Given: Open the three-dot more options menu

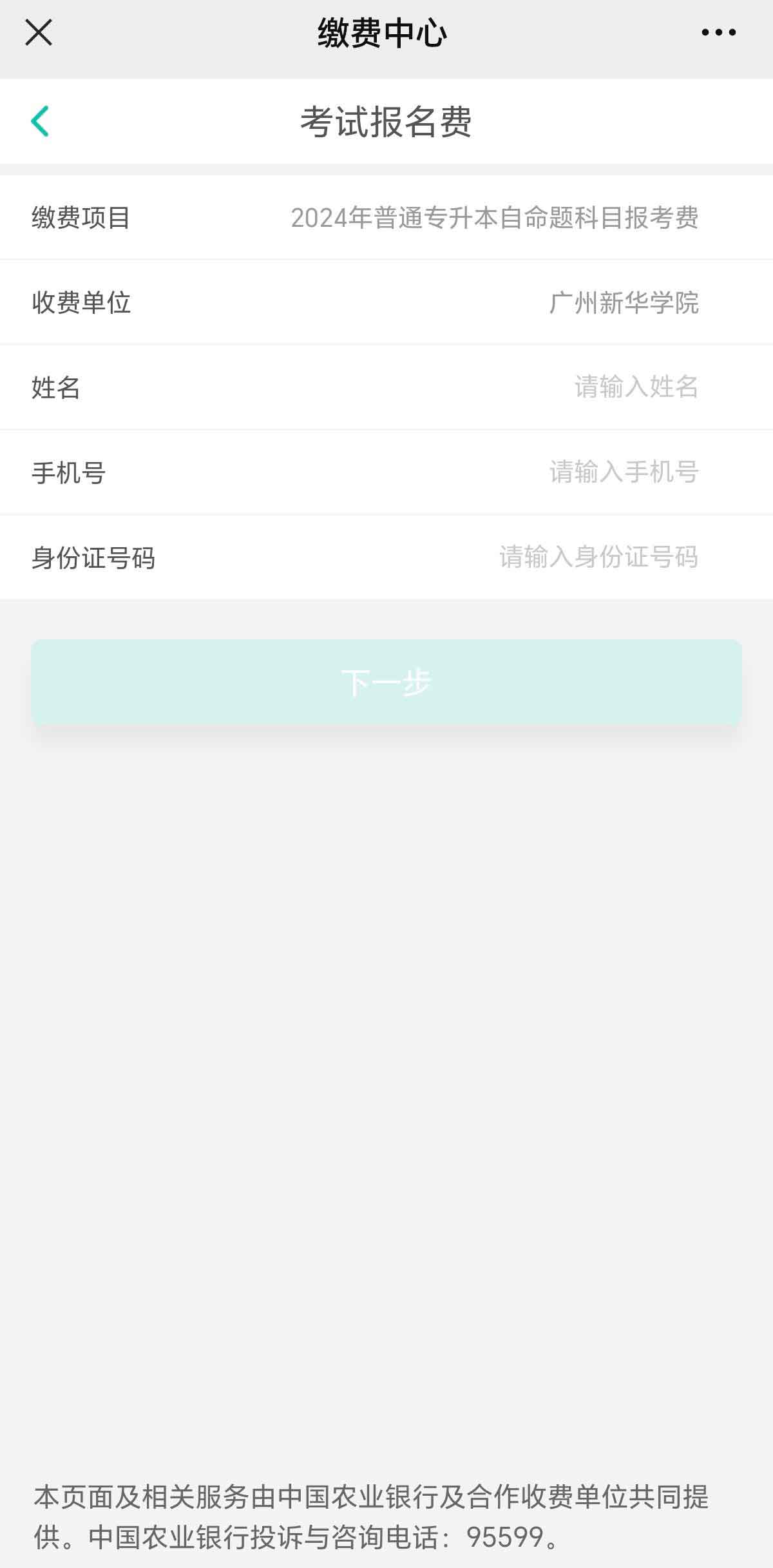Looking at the screenshot, I should 718,32.
